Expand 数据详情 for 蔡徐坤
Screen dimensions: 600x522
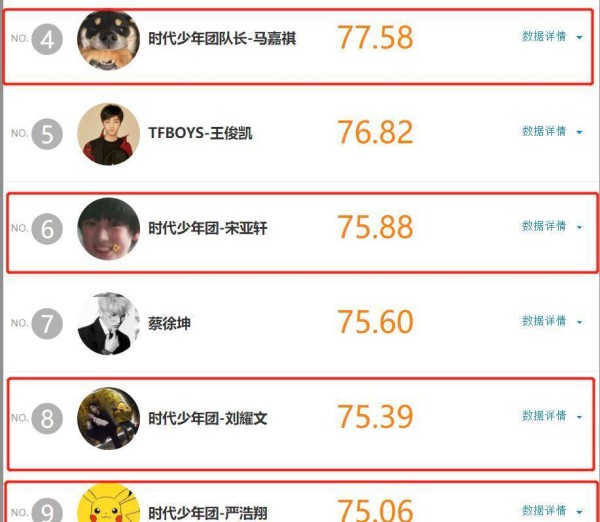tap(551, 321)
